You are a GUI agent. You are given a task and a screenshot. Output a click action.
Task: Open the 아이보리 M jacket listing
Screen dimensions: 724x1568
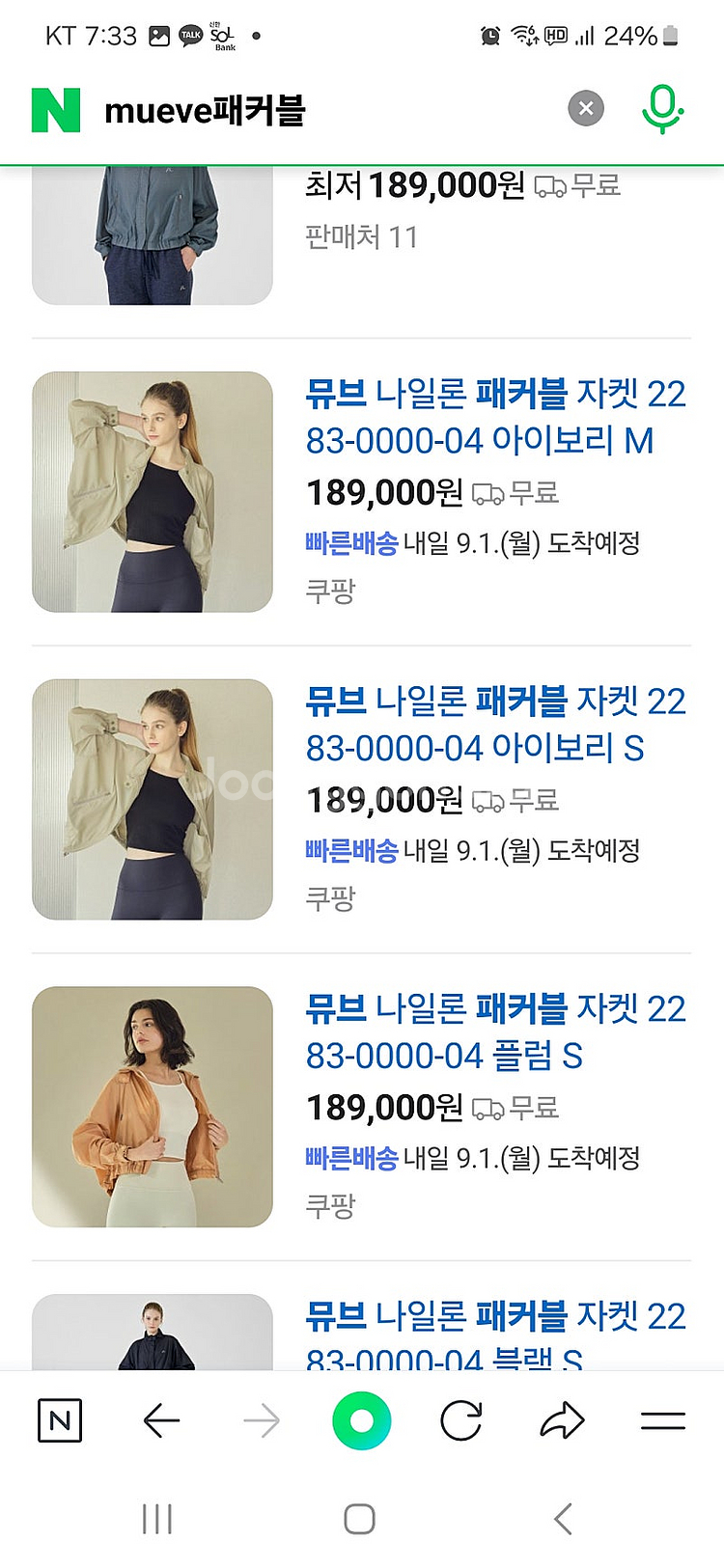pyautogui.click(x=494, y=417)
